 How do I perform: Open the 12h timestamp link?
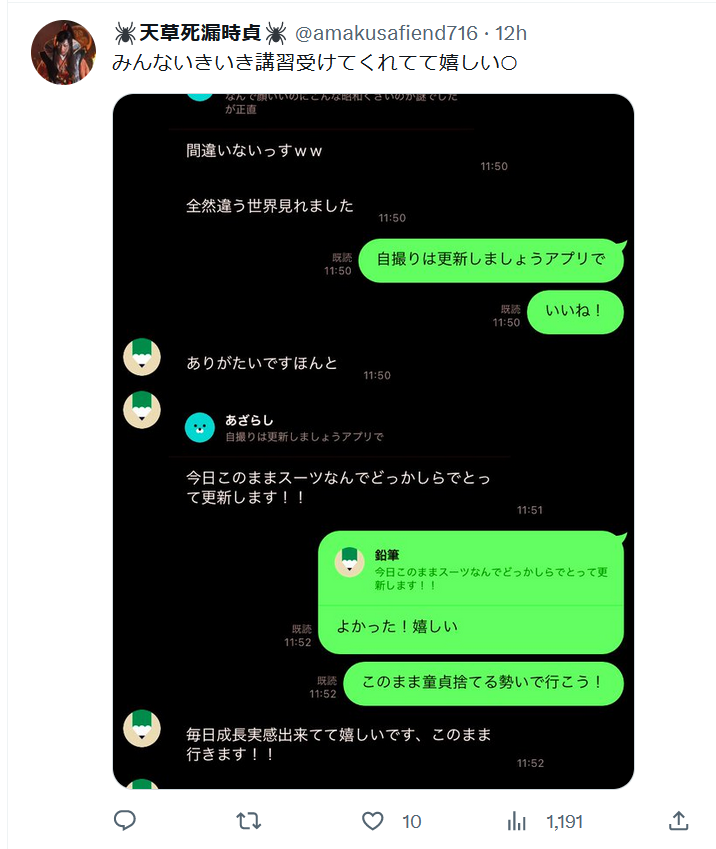point(511,34)
